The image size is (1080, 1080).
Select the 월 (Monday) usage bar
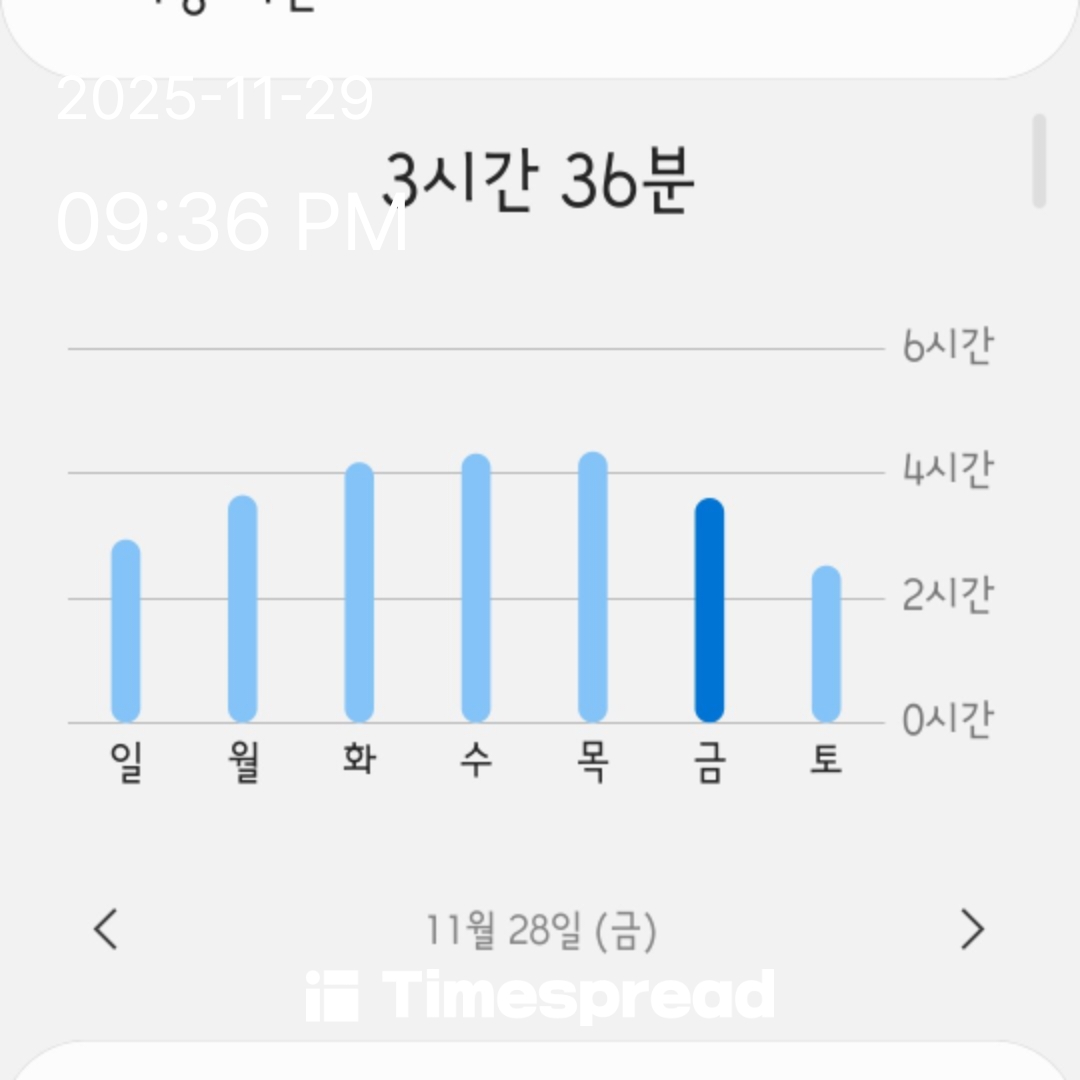pyautogui.click(x=243, y=609)
